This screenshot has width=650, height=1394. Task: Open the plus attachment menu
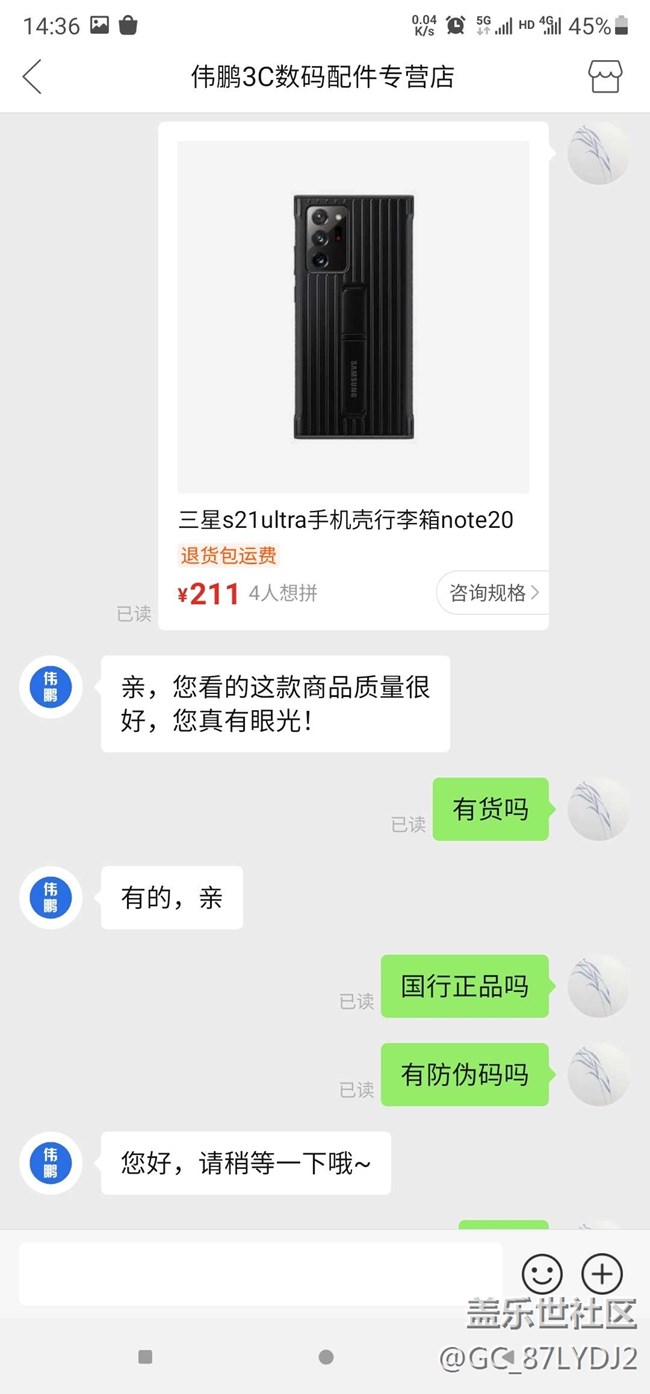pyautogui.click(x=602, y=1274)
